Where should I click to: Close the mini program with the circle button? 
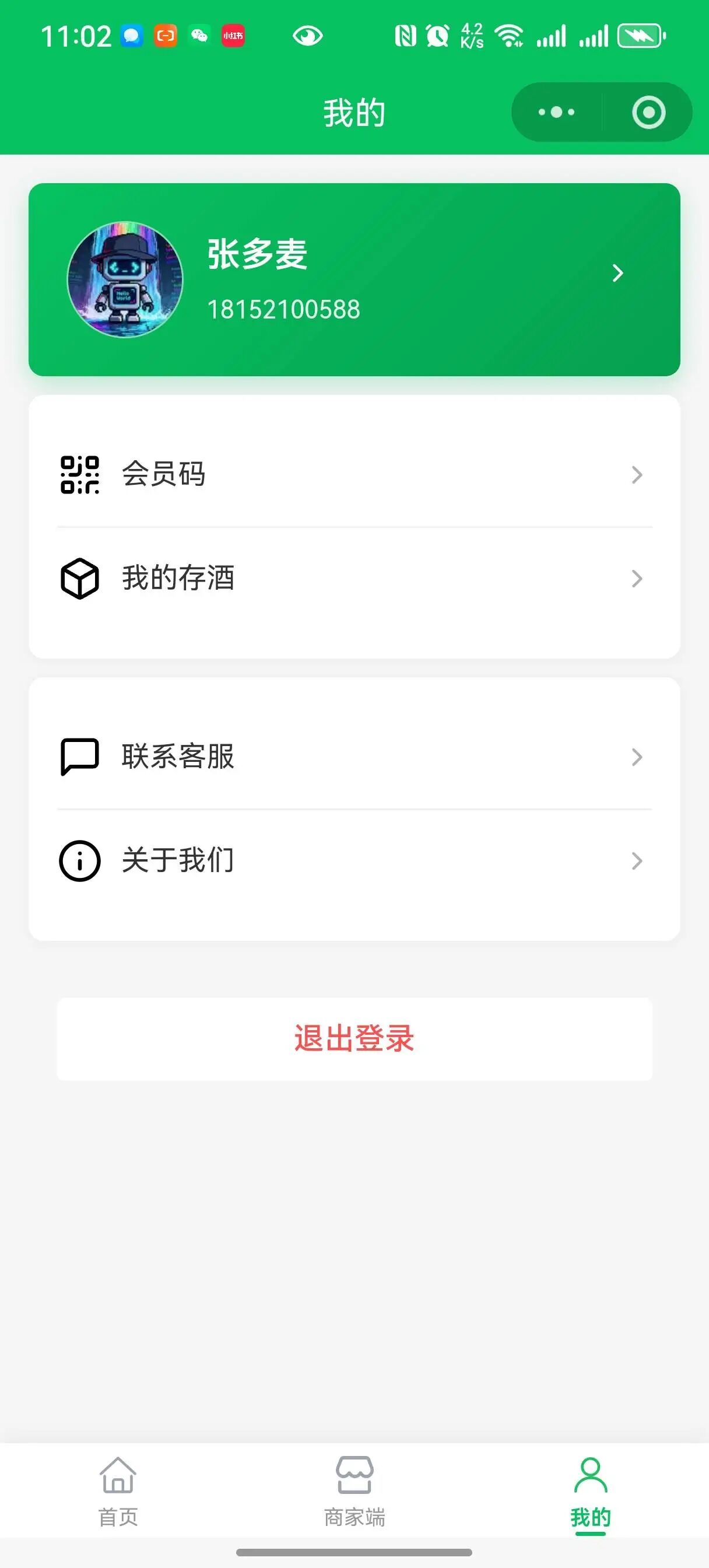[648, 112]
